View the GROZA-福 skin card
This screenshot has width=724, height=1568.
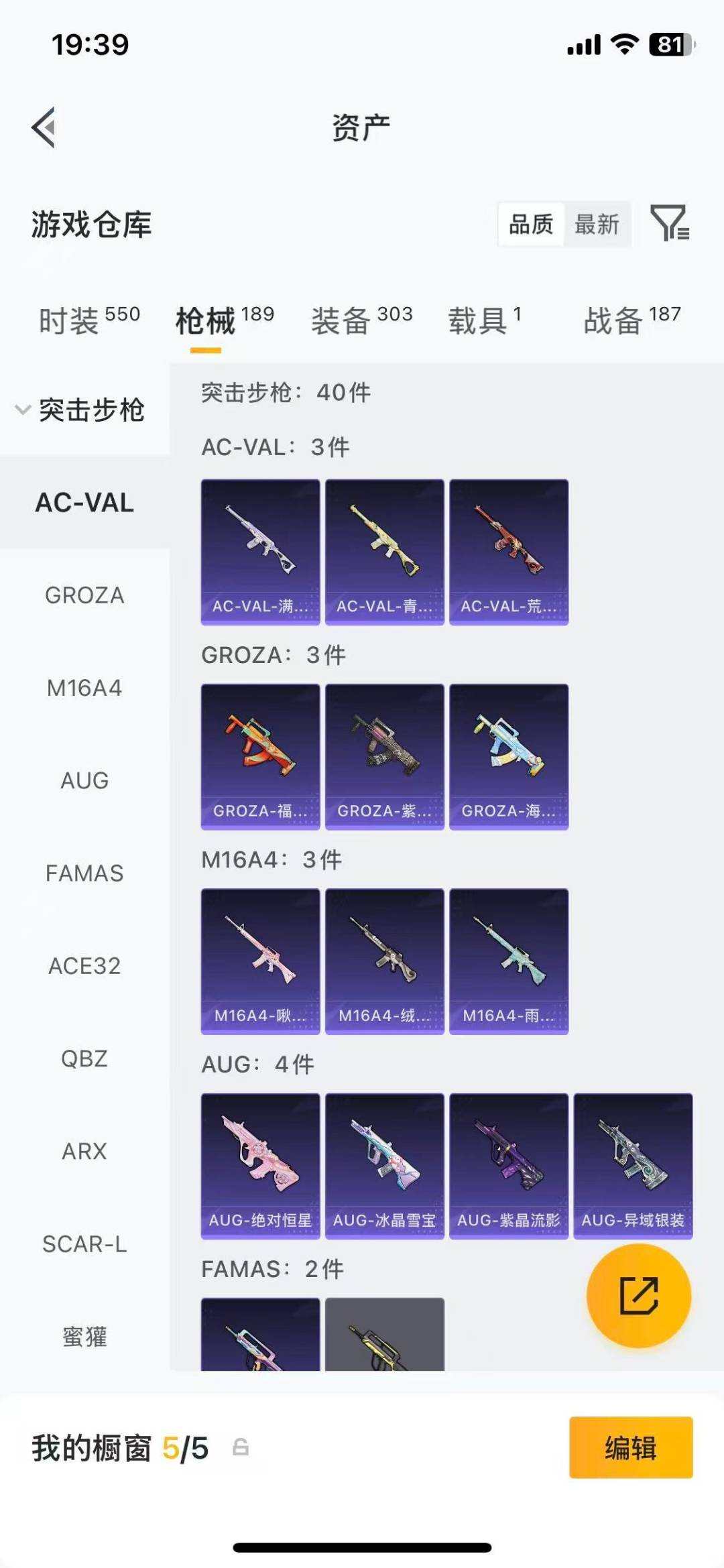[x=261, y=757]
